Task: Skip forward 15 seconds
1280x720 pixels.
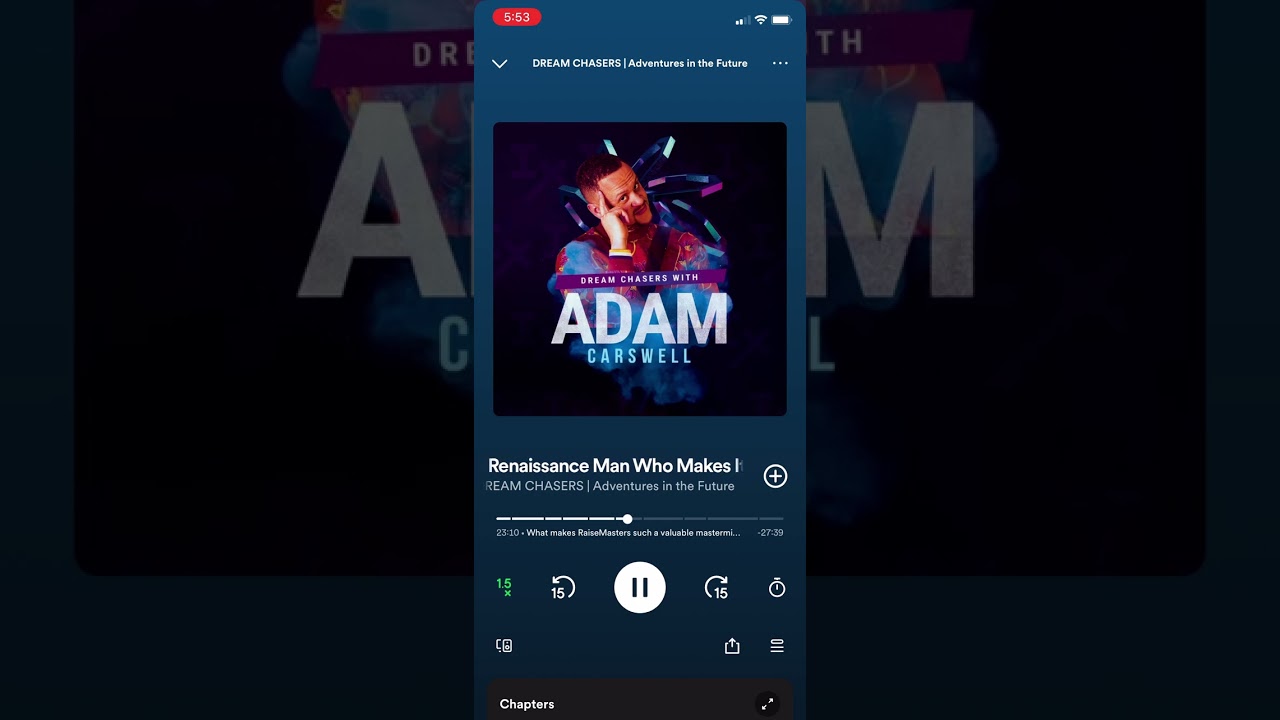Action: (x=716, y=588)
